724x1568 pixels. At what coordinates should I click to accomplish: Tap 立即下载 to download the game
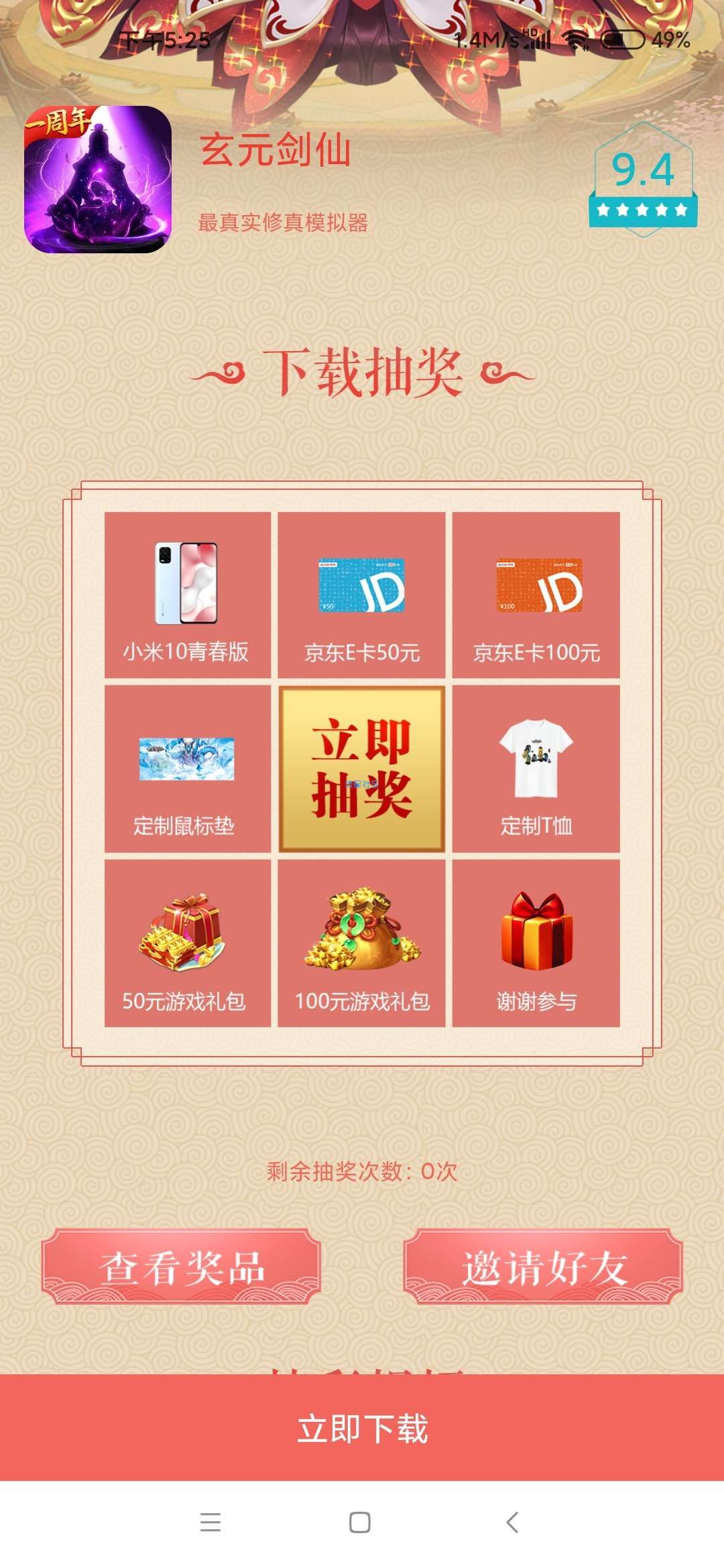[362, 1428]
